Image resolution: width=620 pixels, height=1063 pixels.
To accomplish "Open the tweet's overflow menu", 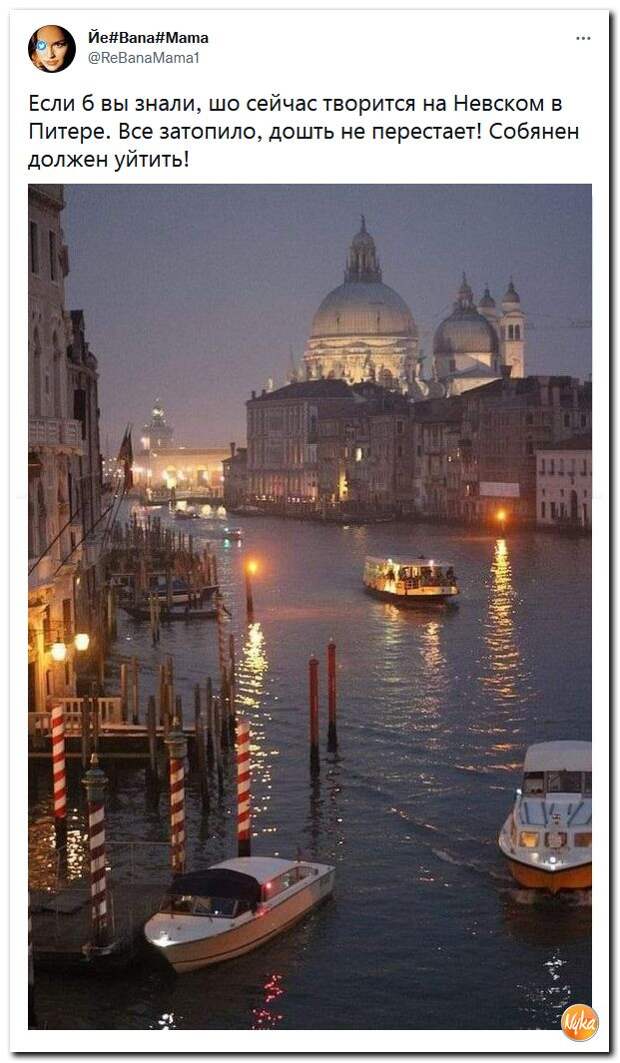I will click(583, 38).
